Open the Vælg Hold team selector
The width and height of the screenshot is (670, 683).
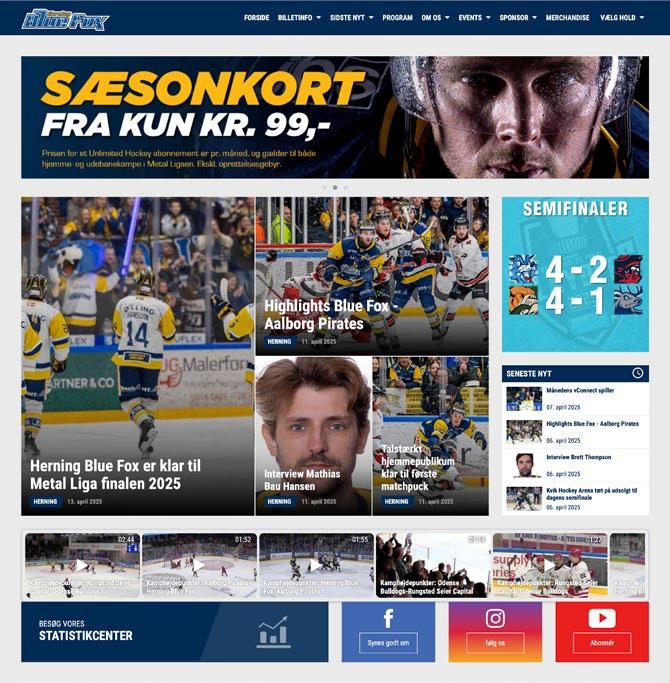[623, 18]
